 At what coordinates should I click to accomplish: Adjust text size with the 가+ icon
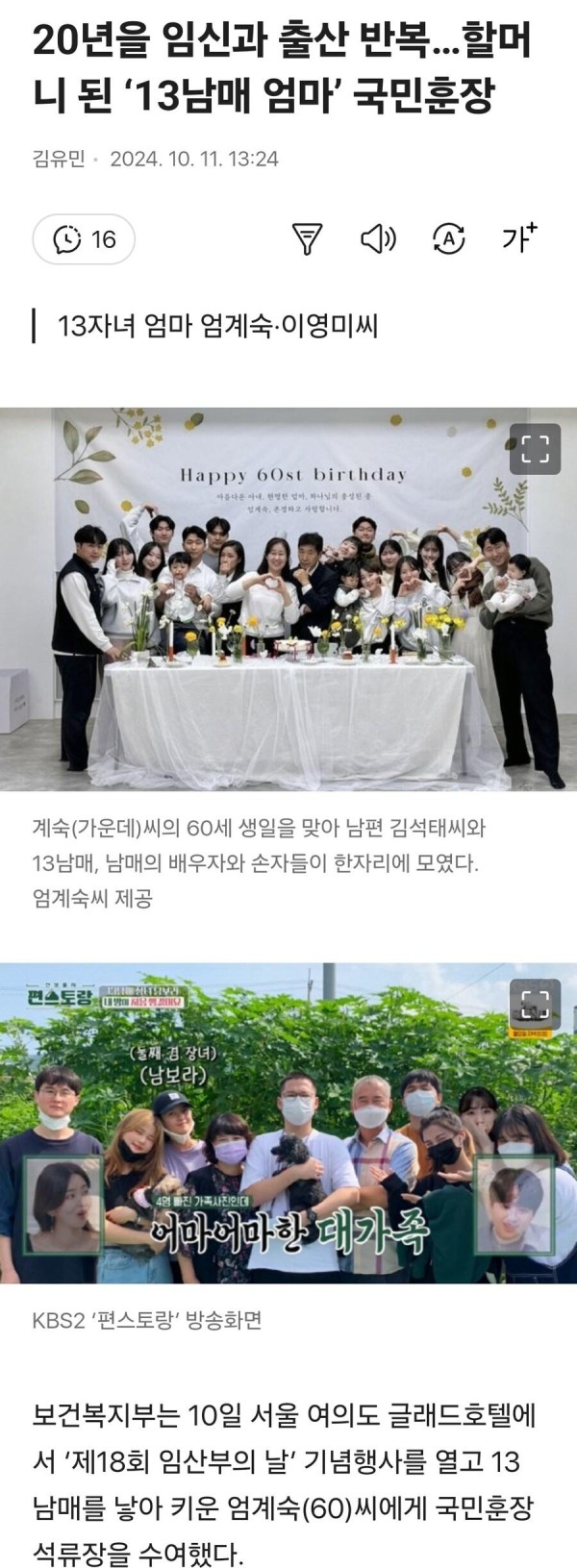[519, 237]
